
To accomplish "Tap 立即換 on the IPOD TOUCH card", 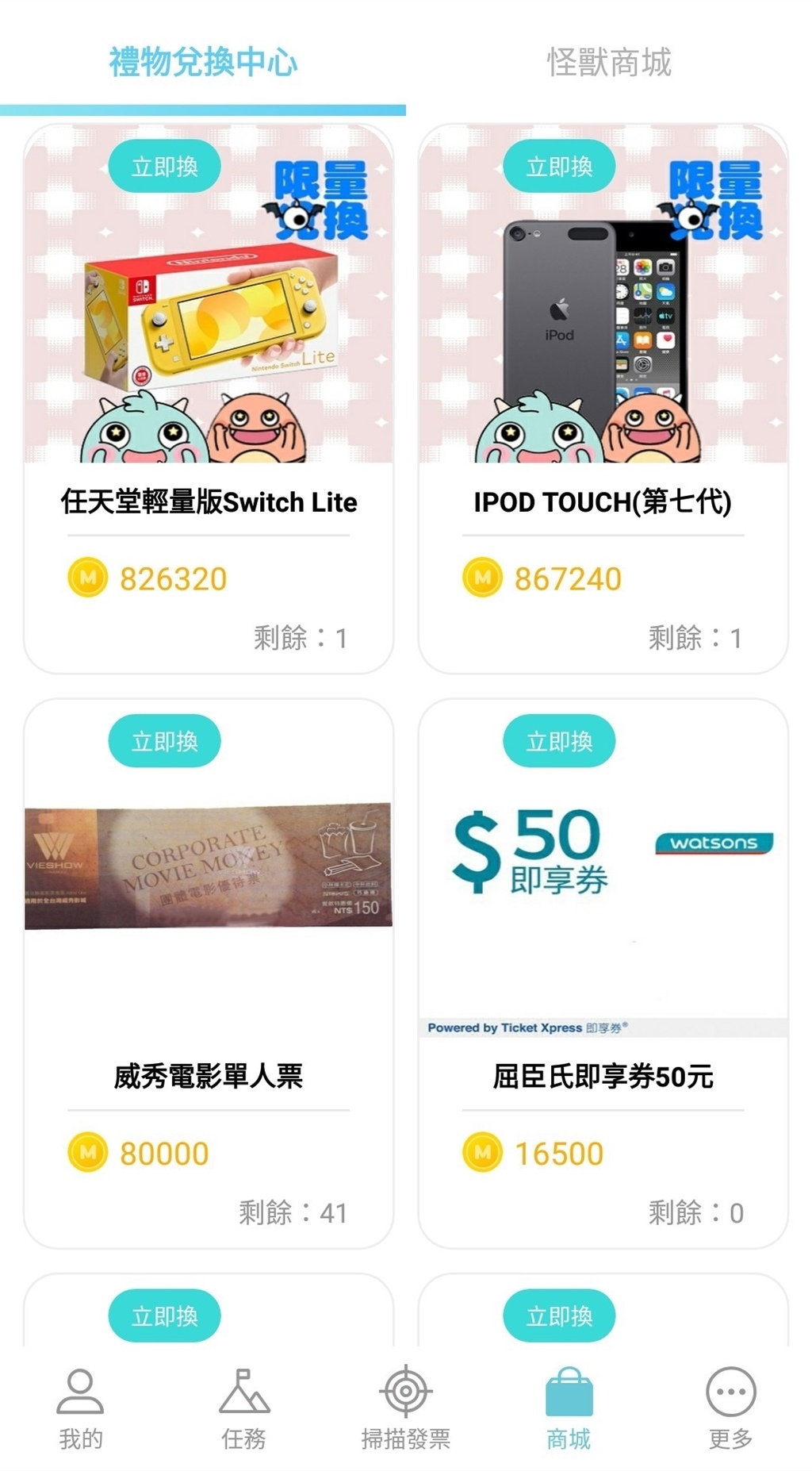I will [x=559, y=167].
